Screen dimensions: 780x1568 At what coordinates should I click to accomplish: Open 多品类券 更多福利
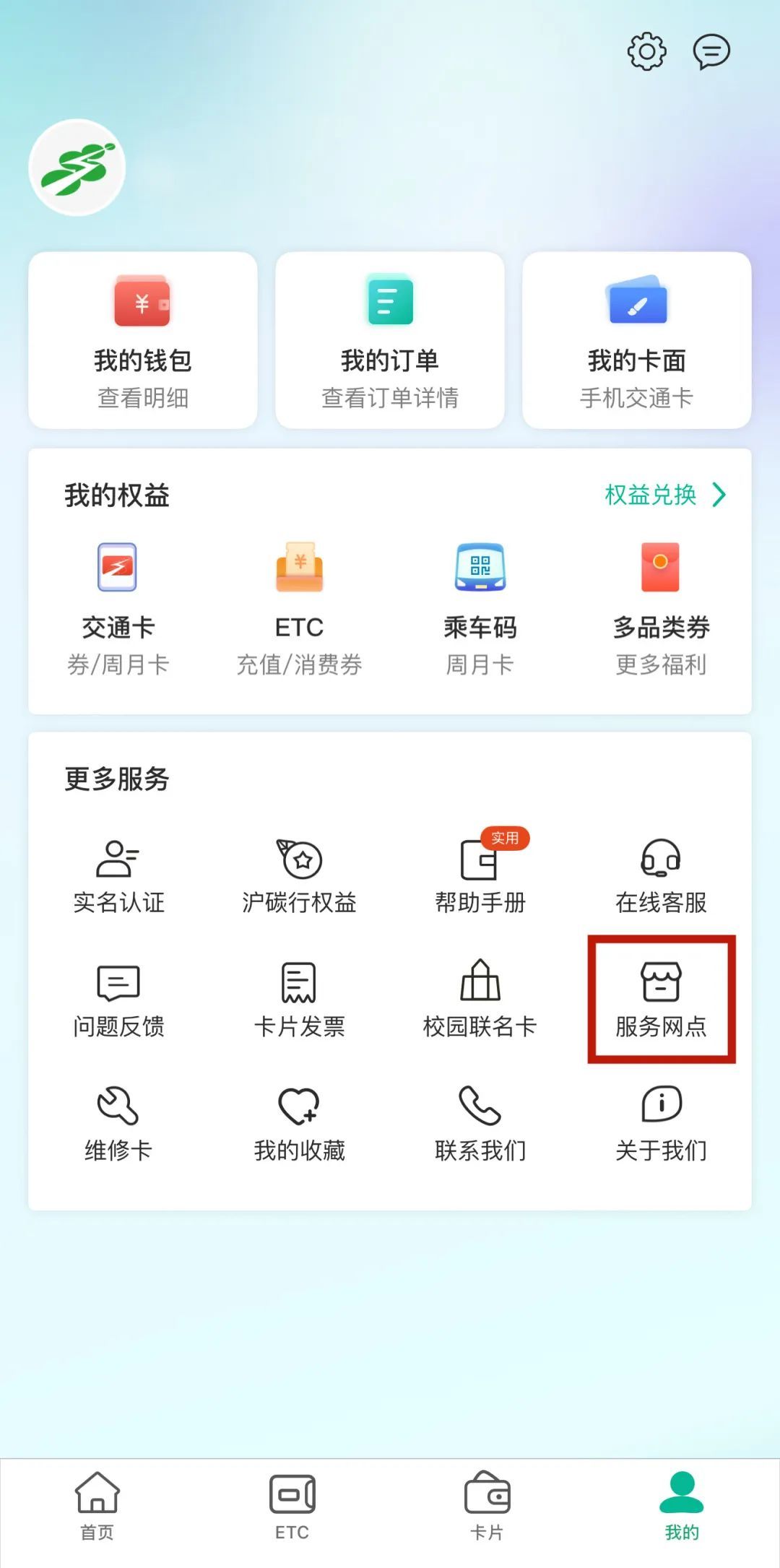click(661, 609)
